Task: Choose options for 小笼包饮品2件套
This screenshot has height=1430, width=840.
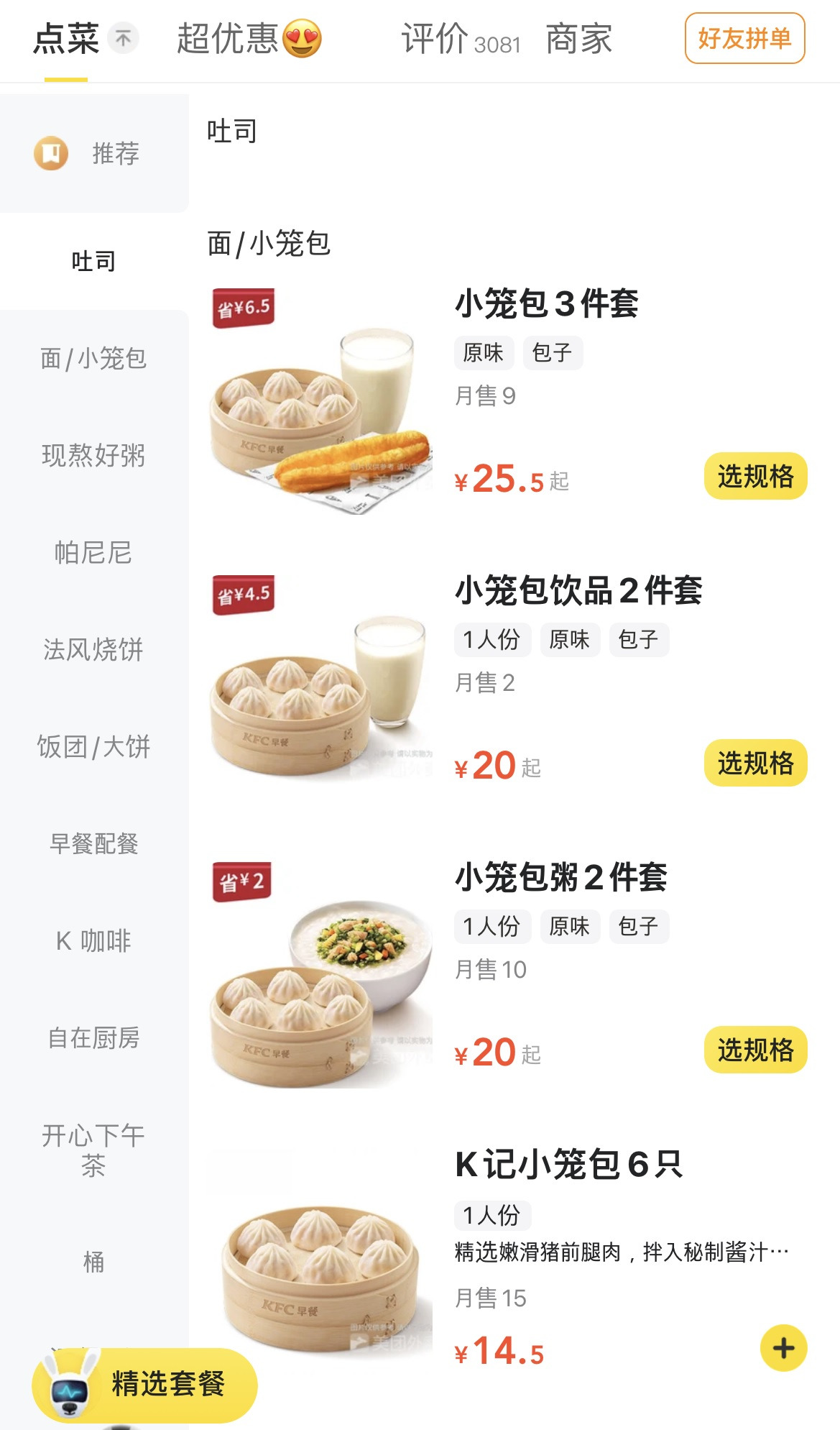Action: coord(755,763)
